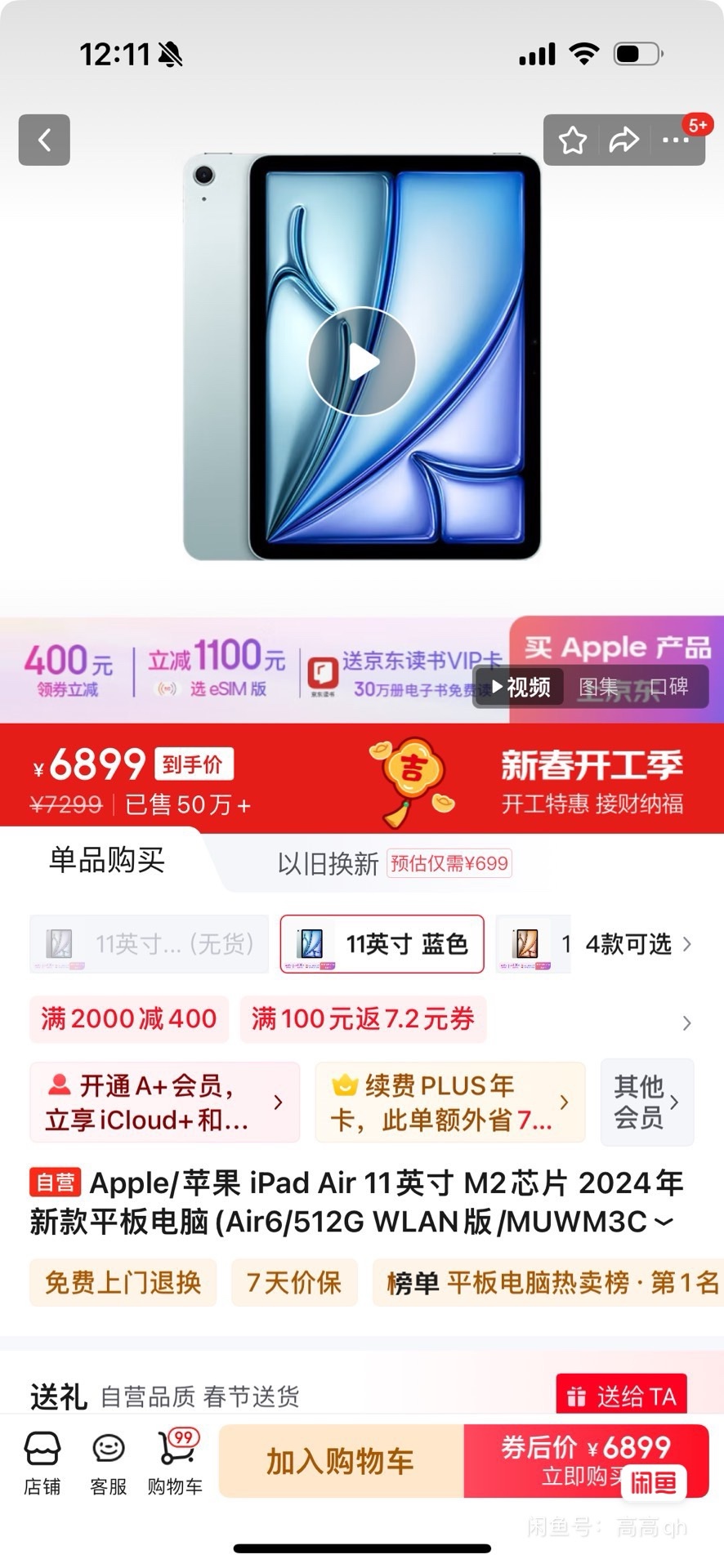This screenshot has width=724, height=1568.
Task: View 其他会员 options
Action: click(x=646, y=1102)
